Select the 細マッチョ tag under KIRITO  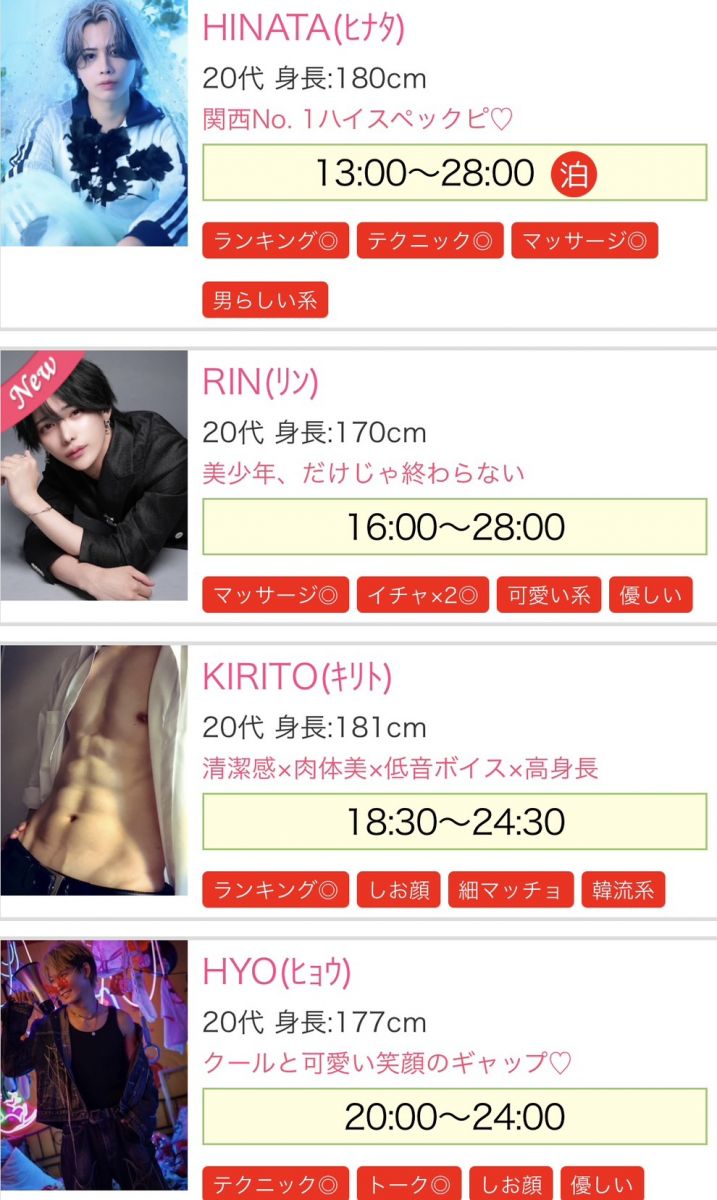click(x=510, y=889)
